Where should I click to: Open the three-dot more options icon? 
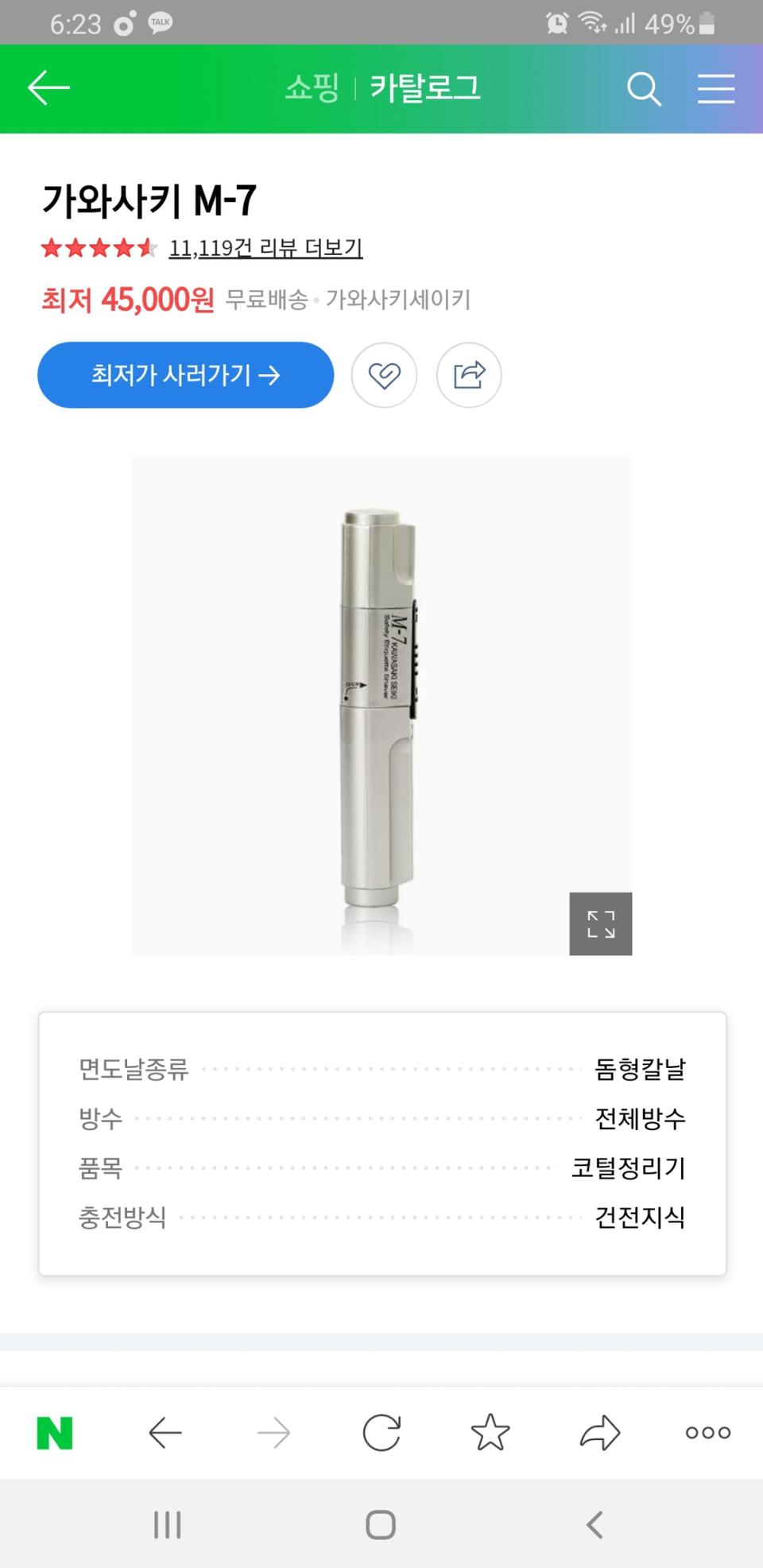point(707,1433)
